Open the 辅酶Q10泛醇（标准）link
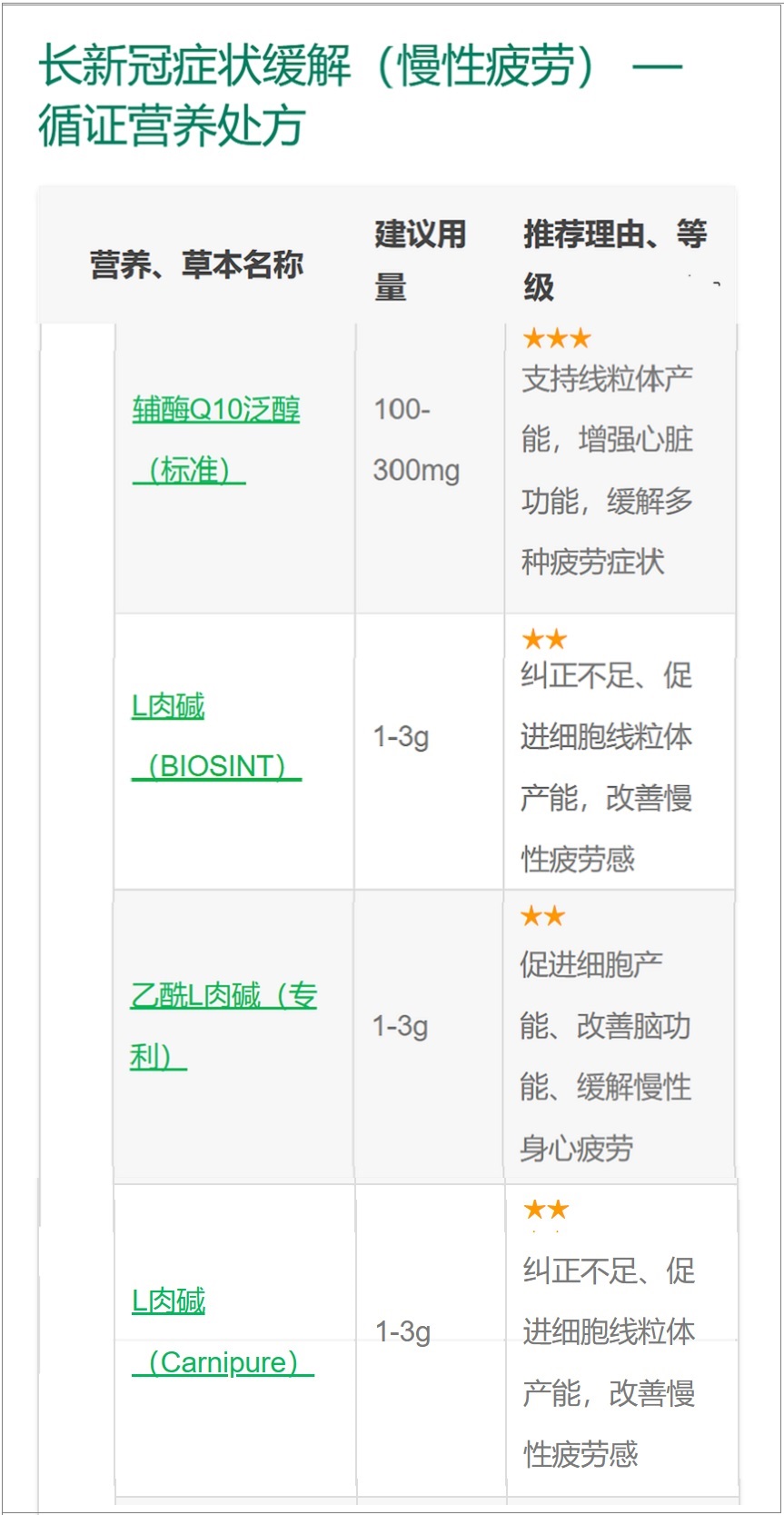Viewport: 784px width, 1515px height. coord(216,440)
